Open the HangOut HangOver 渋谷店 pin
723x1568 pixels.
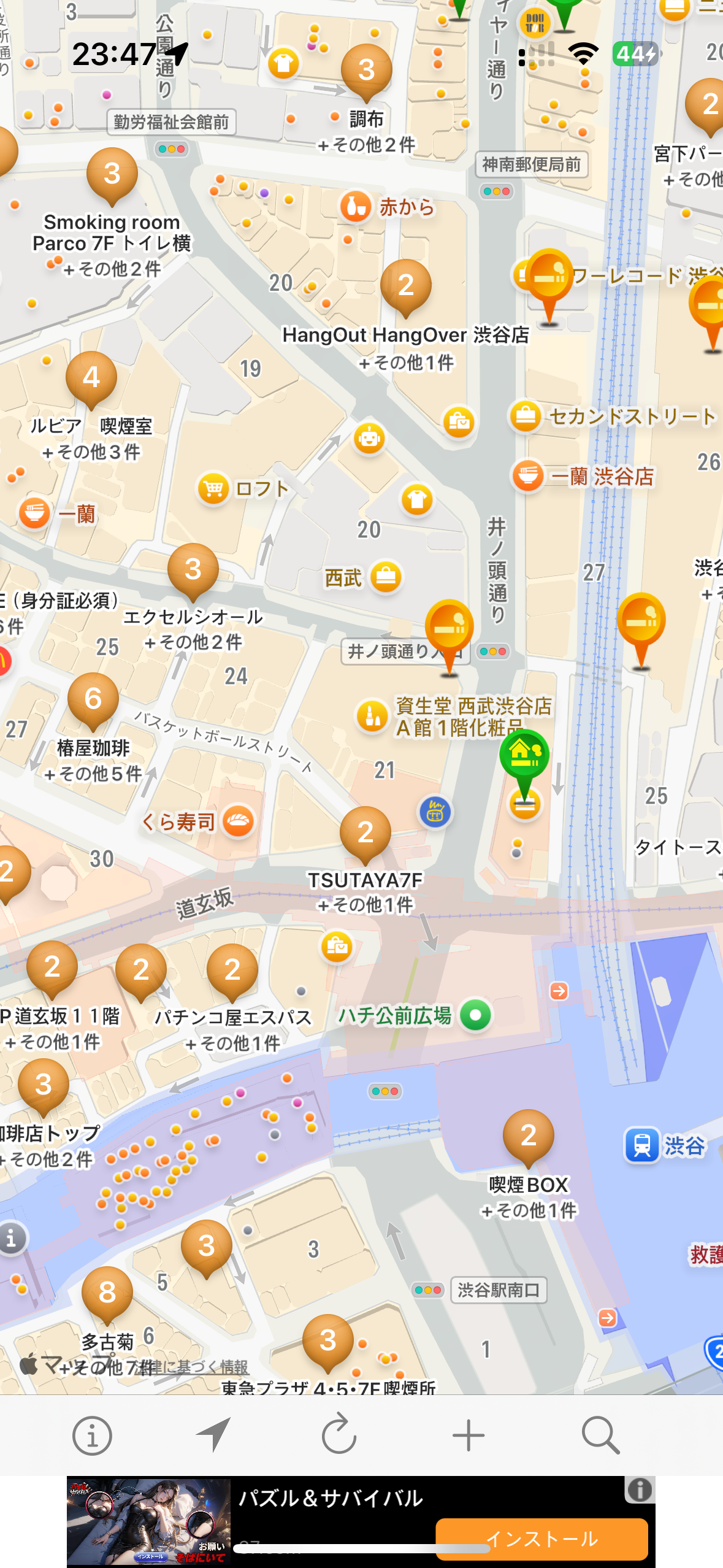point(406,288)
